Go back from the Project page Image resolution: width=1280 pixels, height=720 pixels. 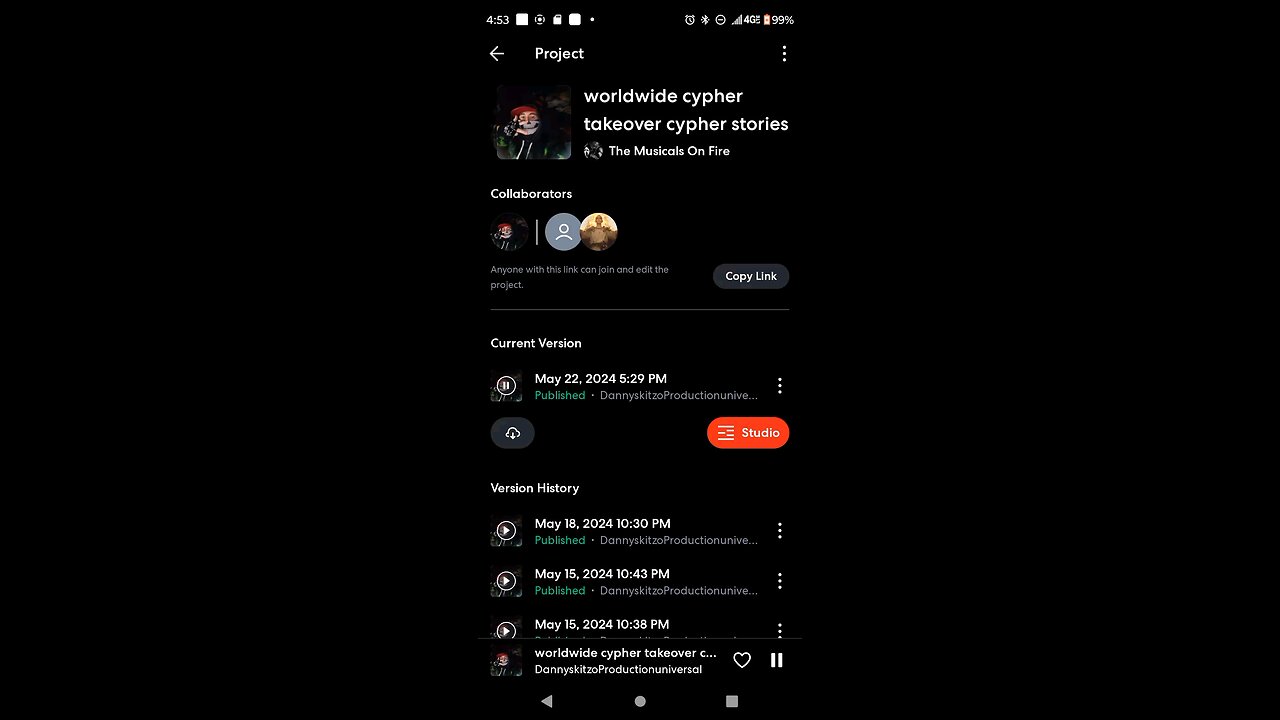point(497,54)
